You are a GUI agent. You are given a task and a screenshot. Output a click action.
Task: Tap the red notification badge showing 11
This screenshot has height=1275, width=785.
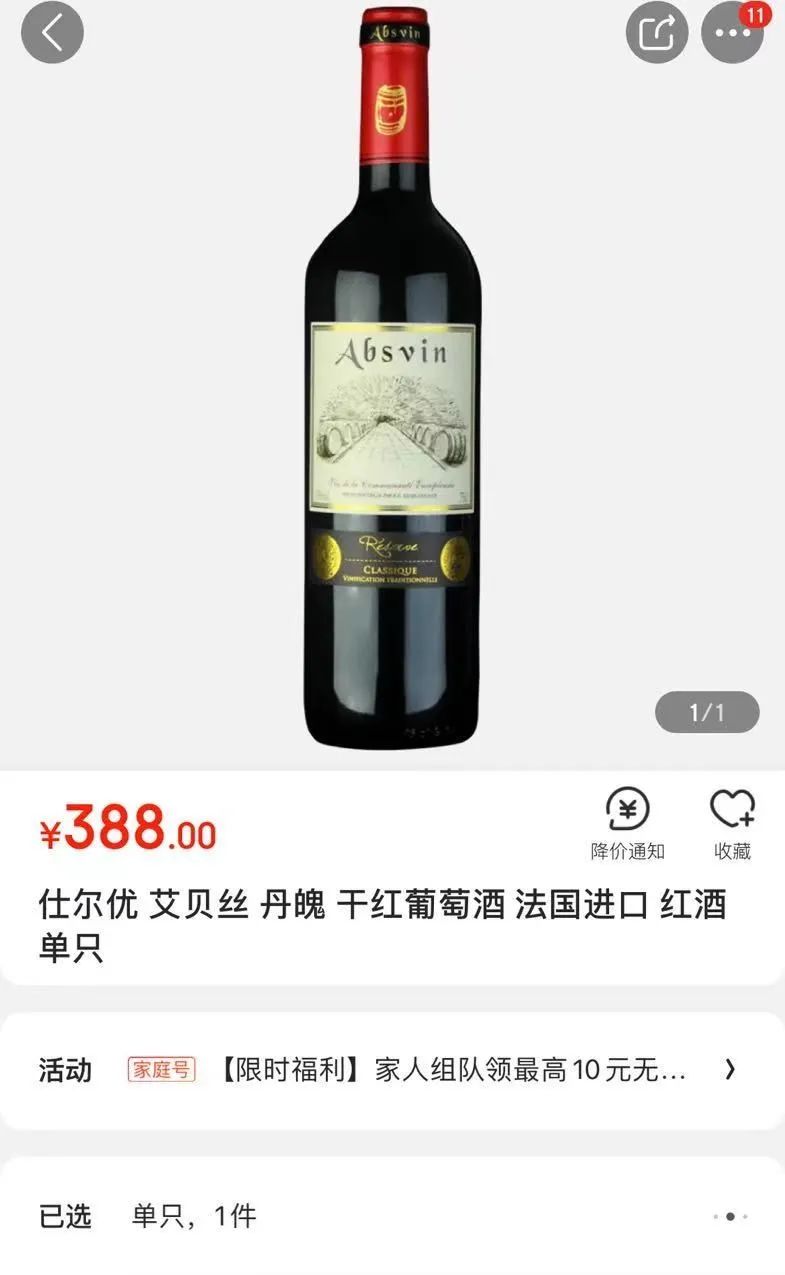coord(757,13)
